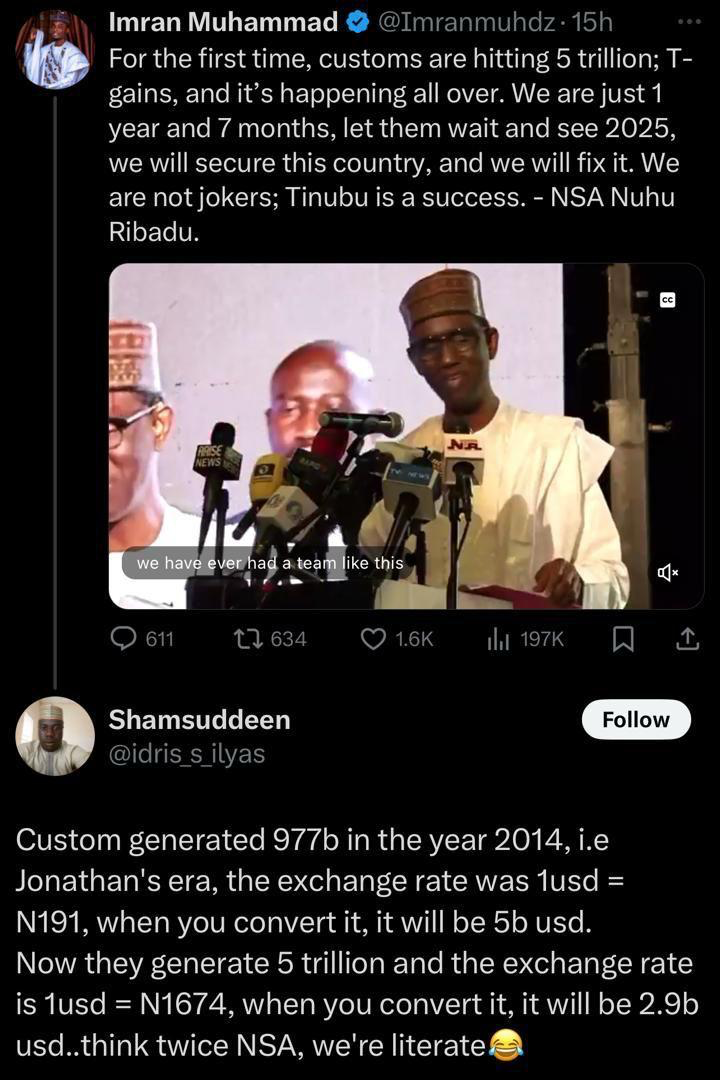Open Imran Muhammad's profile picture
This screenshot has height=1080, width=720.
[x=55, y=50]
